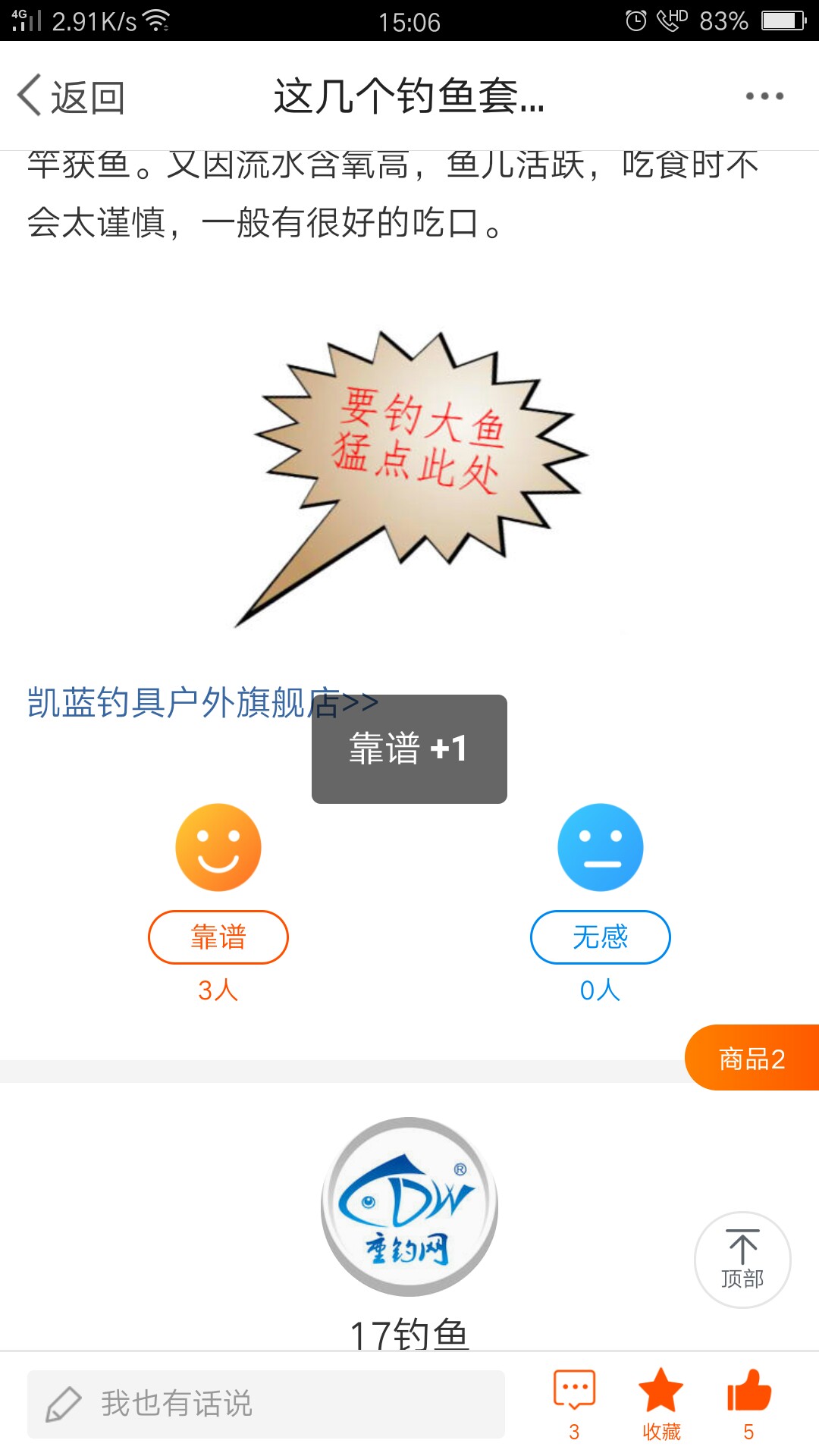The height and width of the screenshot is (1456, 819).
Task: Tap the 收藏 star to favorite
Action: tap(661, 1403)
